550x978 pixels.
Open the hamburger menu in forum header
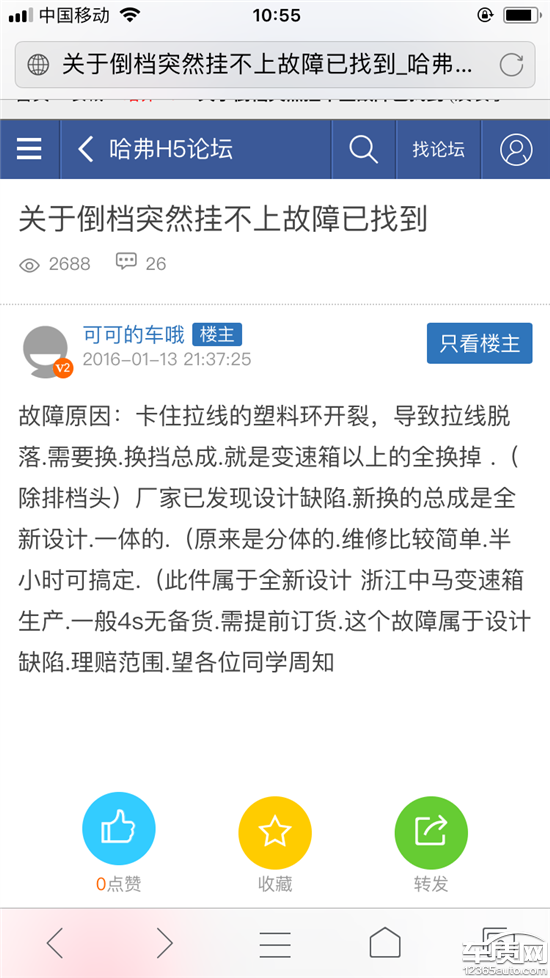pos(29,150)
